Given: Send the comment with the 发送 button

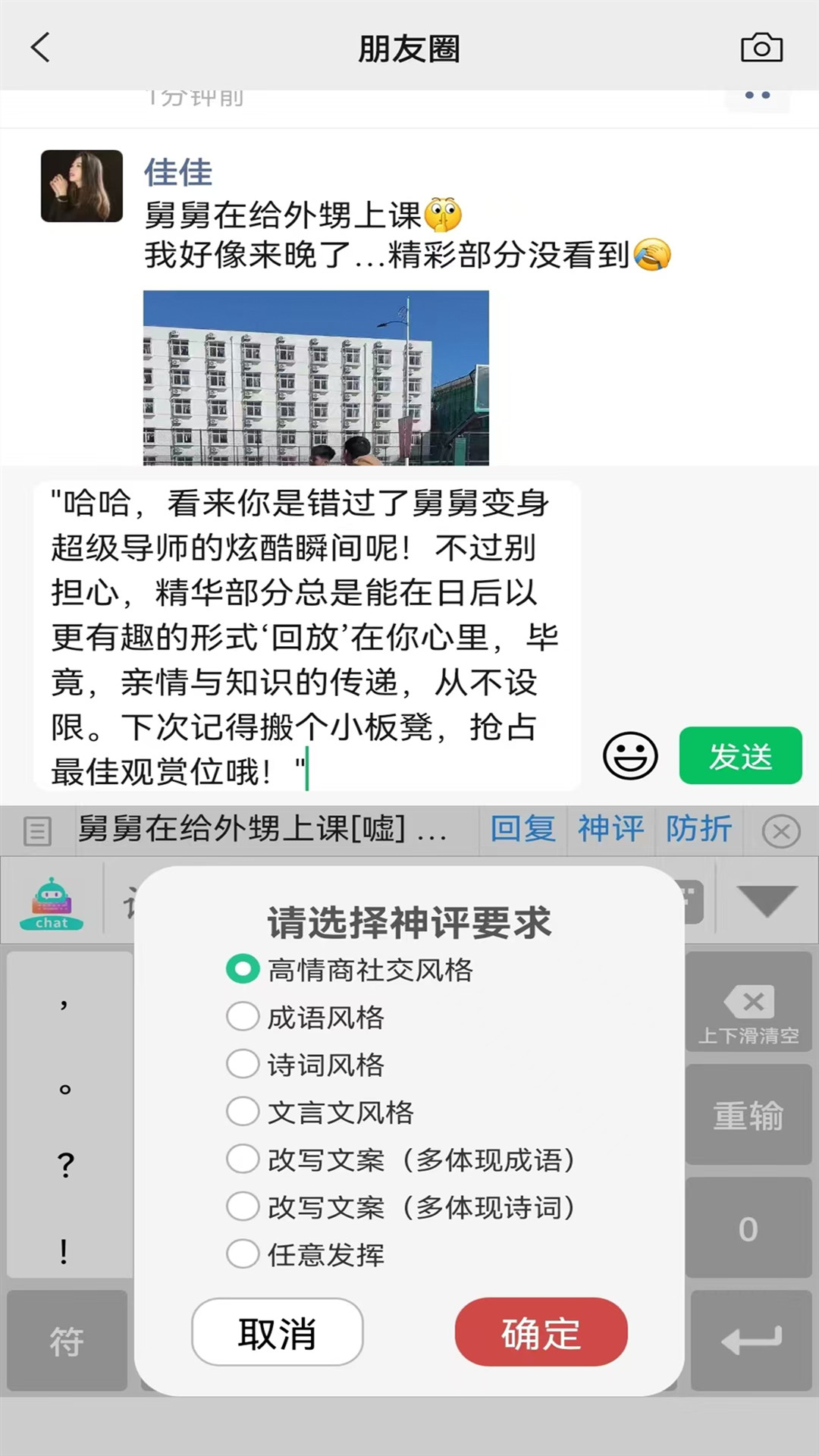Looking at the screenshot, I should click(740, 755).
